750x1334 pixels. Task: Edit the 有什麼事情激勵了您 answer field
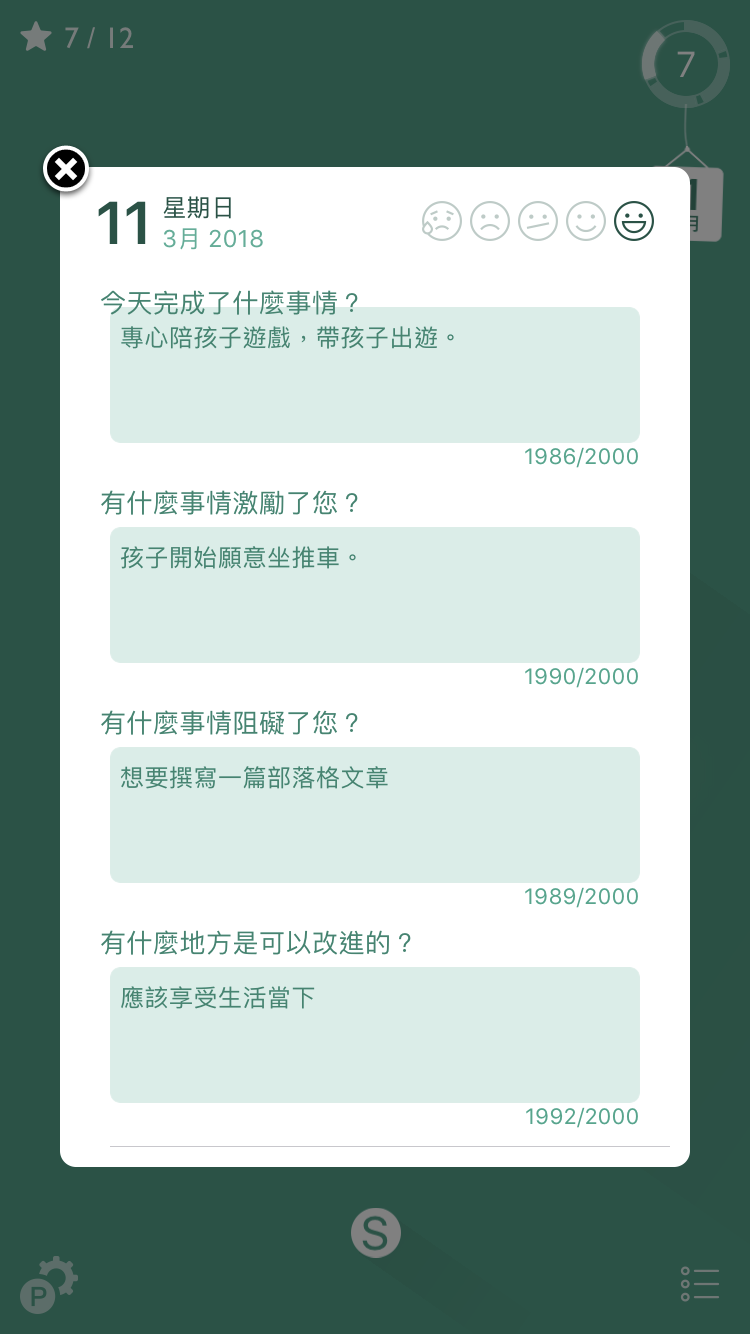(375, 595)
